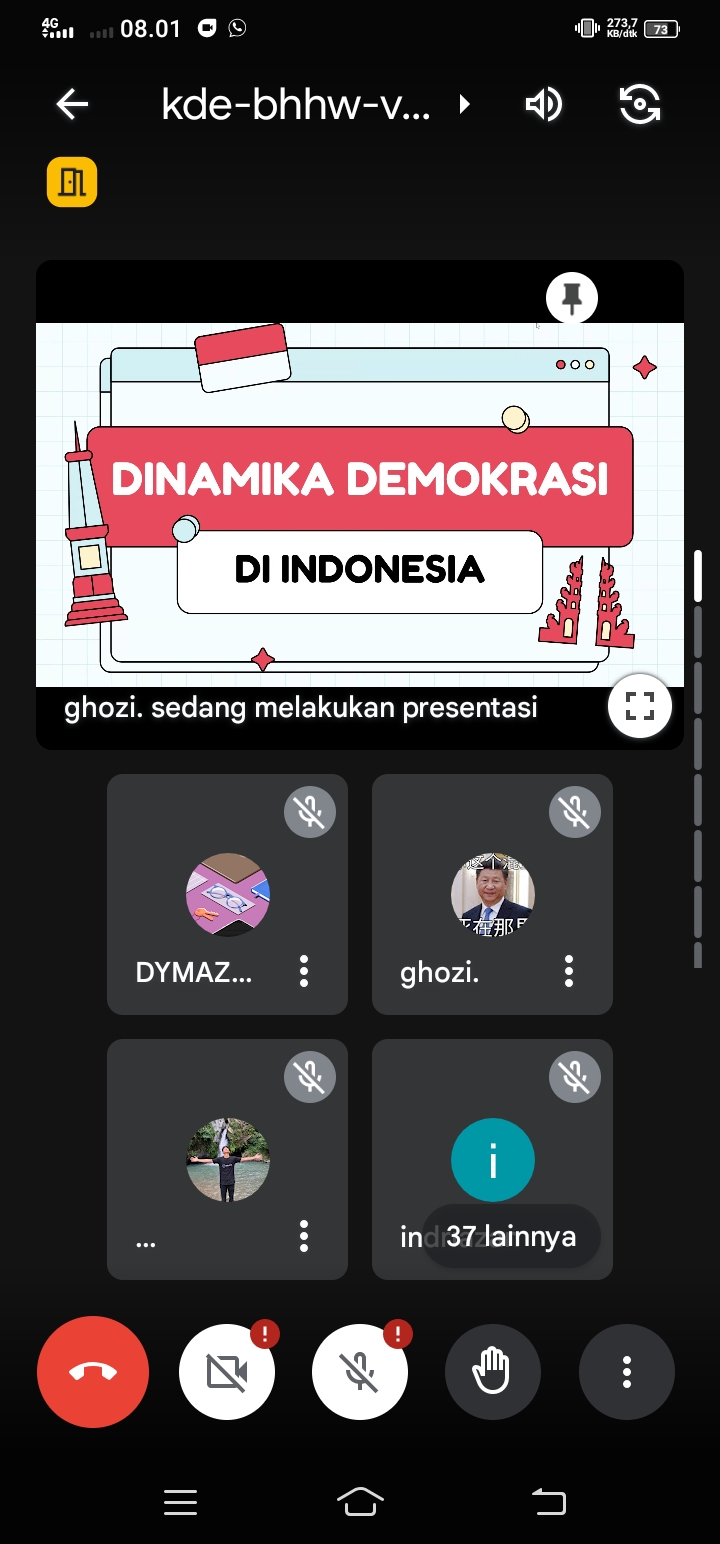Image resolution: width=720 pixels, height=1544 pixels.
Task: Open the yellow company badge icon
Action: click(x=72, y=182)
